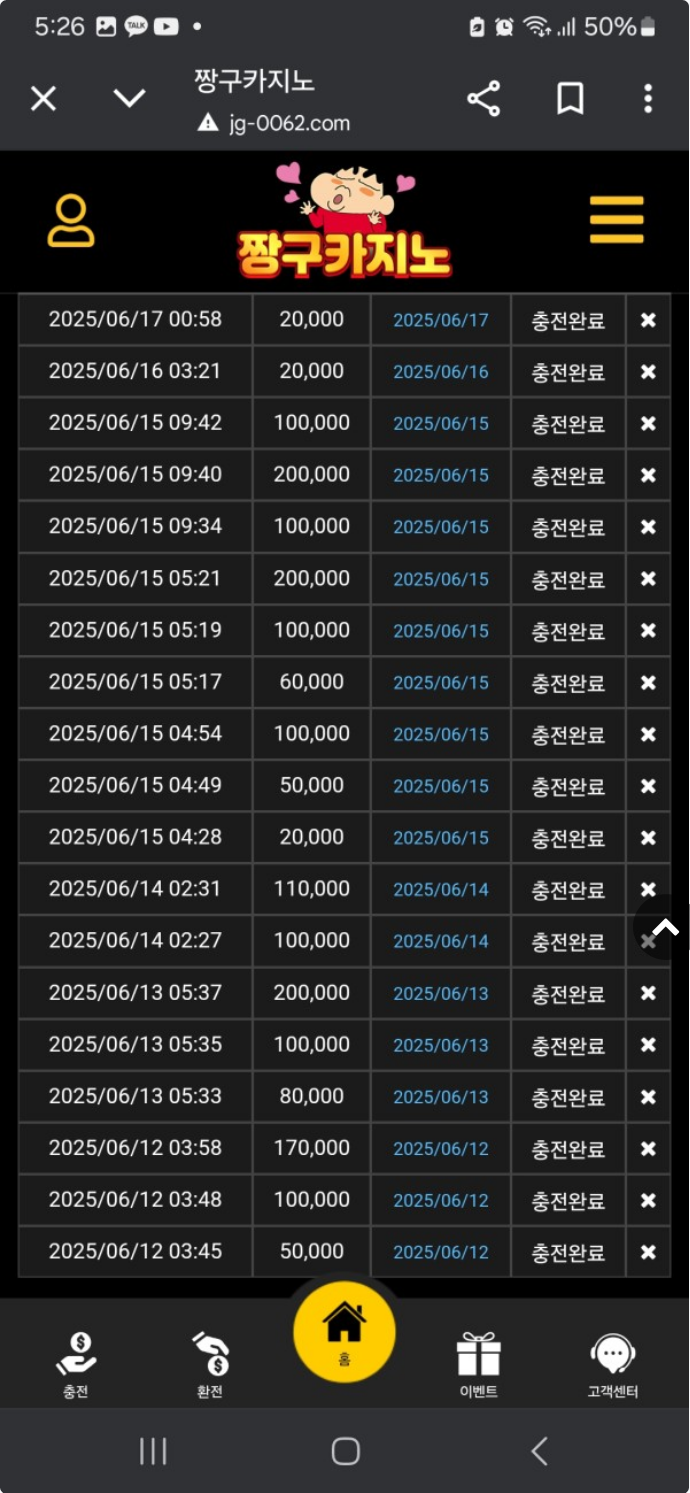Delete the 2025/06/17 00:58 record
Screen dimensions: 690x1493
pyautogui.click(x=648, y=320)
